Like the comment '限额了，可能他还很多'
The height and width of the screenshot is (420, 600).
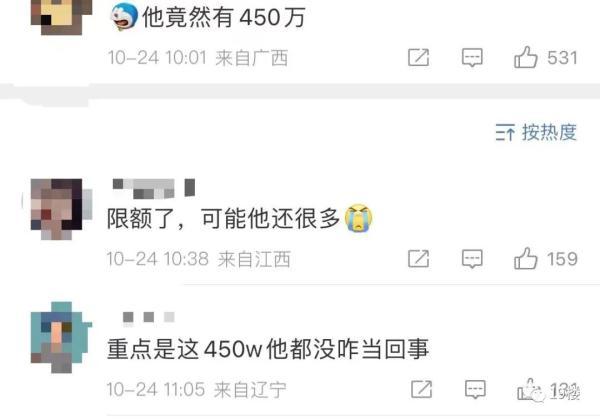click(526, 259)
